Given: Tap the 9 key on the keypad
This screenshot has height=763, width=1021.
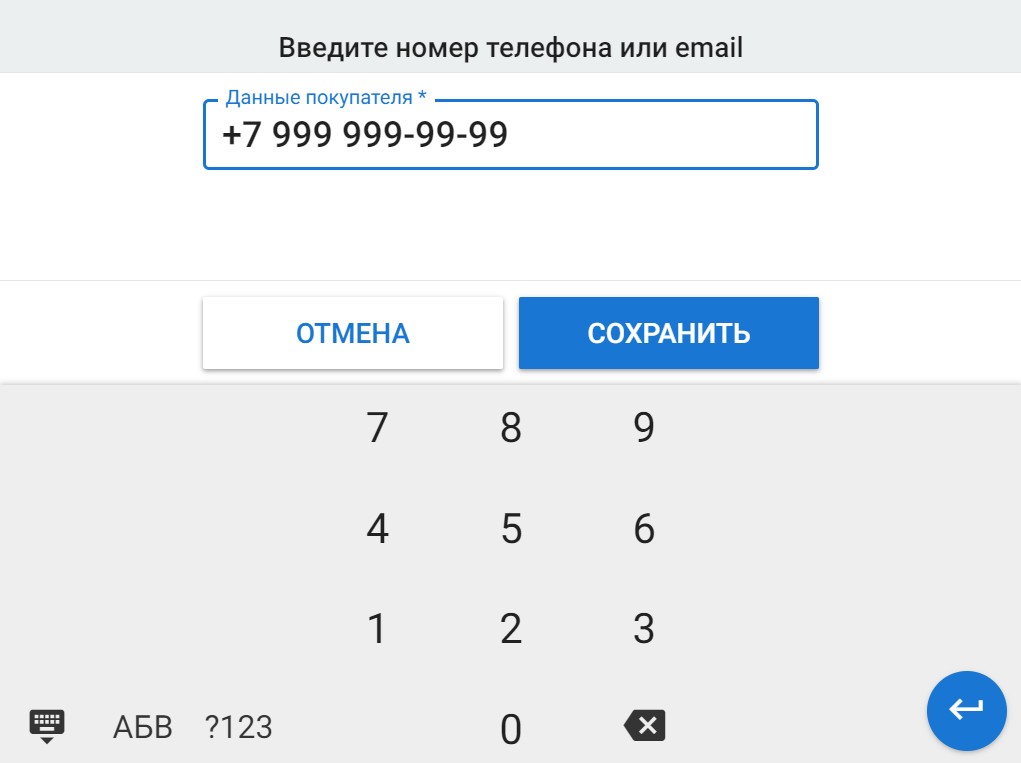Looking at the screenshot, I should coord(644,428).
